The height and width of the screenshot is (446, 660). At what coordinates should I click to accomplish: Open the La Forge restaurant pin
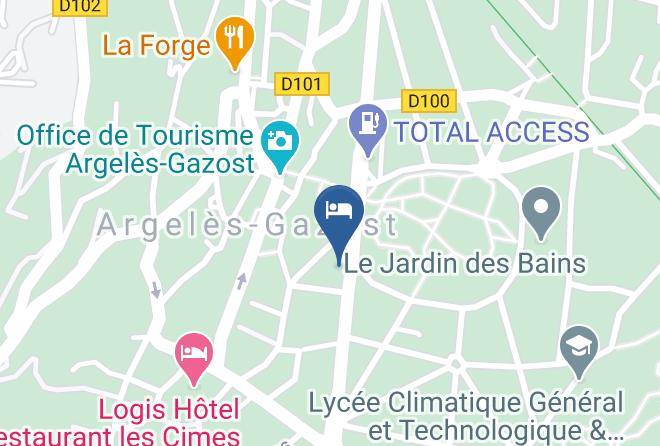click(x=236, y=40)
